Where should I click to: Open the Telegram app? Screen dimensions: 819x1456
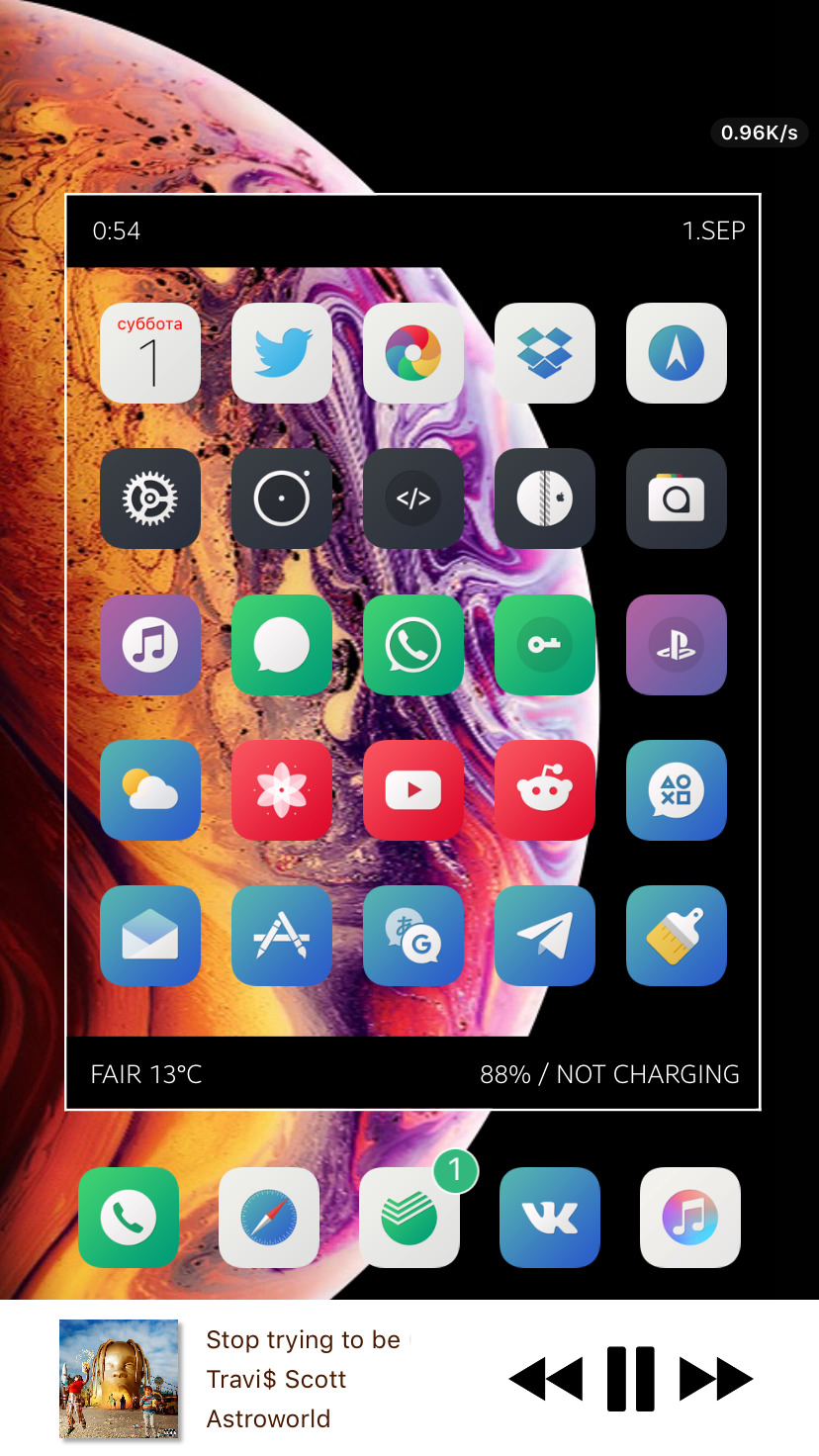pyautogui.click(x=545, y=935)
